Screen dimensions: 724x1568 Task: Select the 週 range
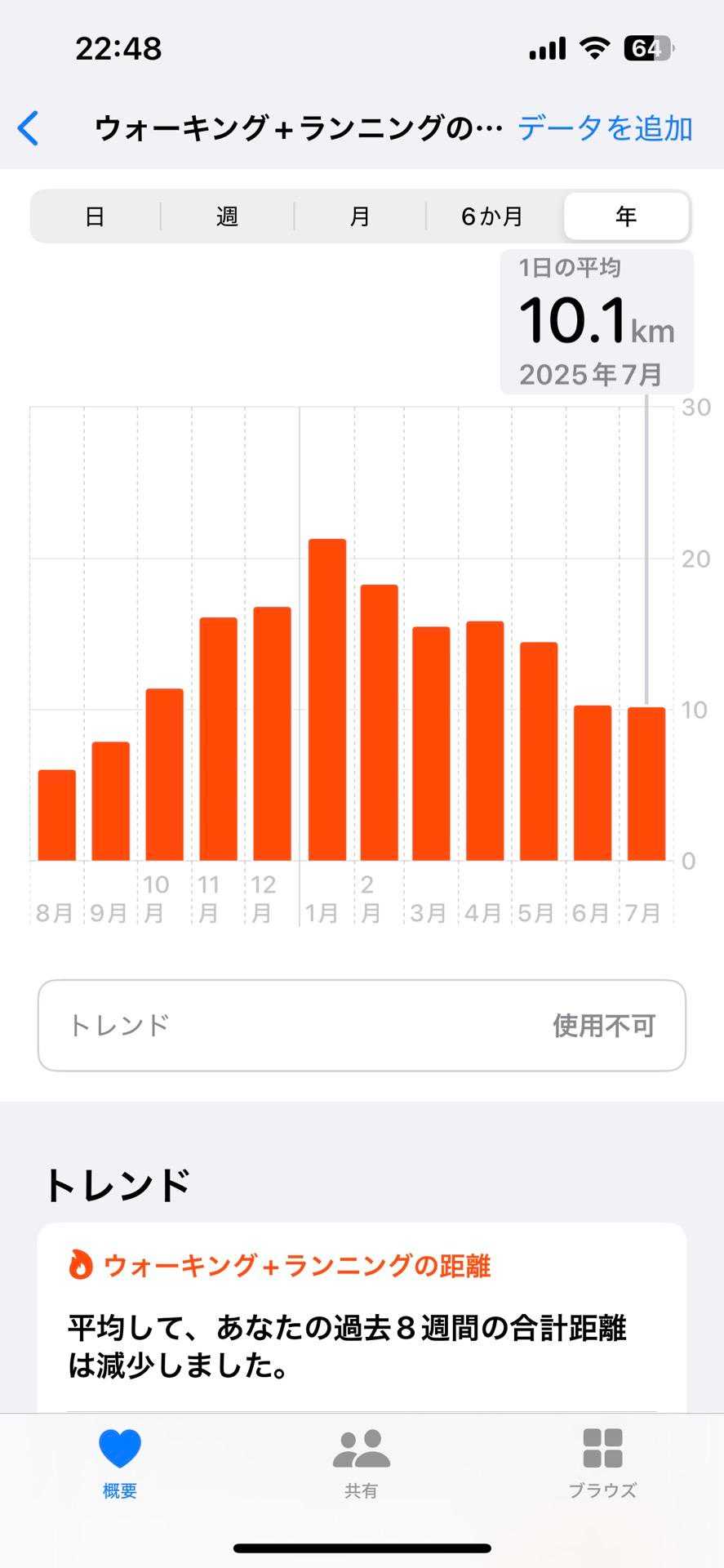point(227,216)
